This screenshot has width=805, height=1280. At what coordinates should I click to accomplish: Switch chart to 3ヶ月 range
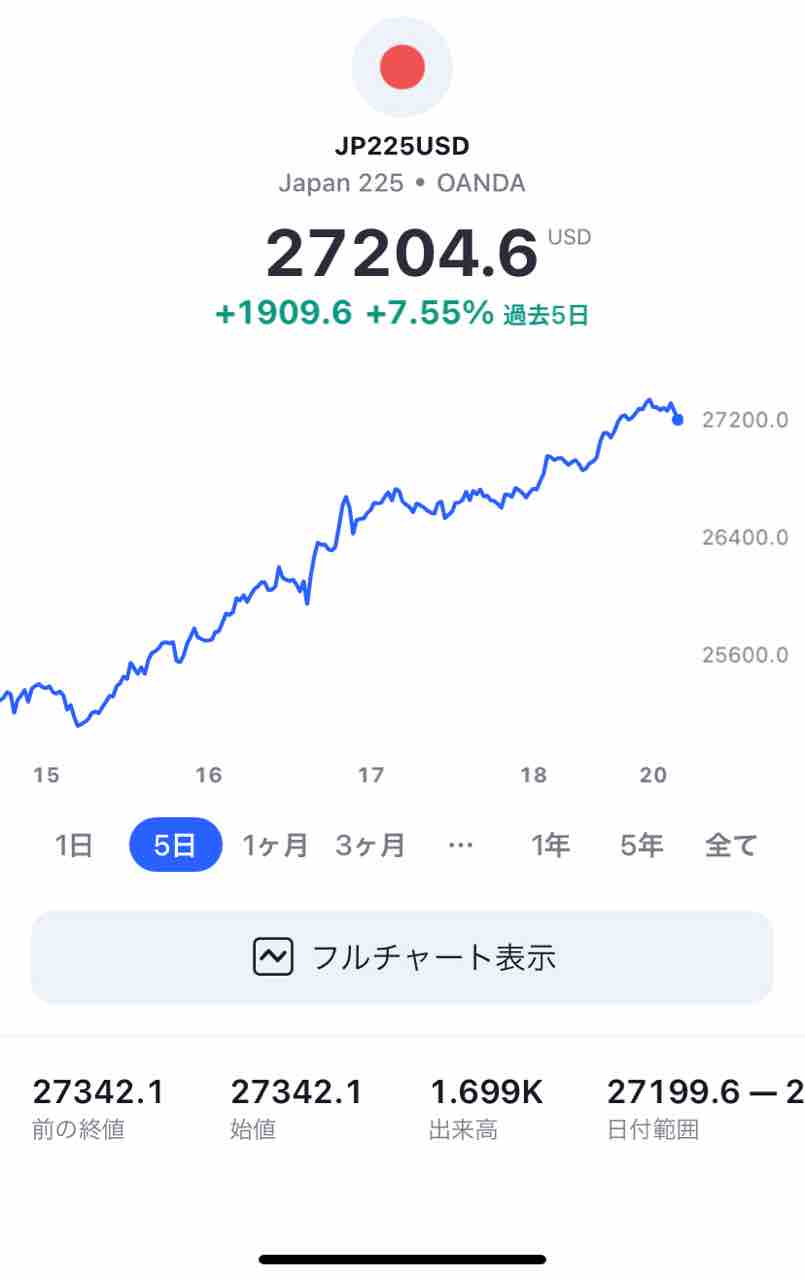369,846
